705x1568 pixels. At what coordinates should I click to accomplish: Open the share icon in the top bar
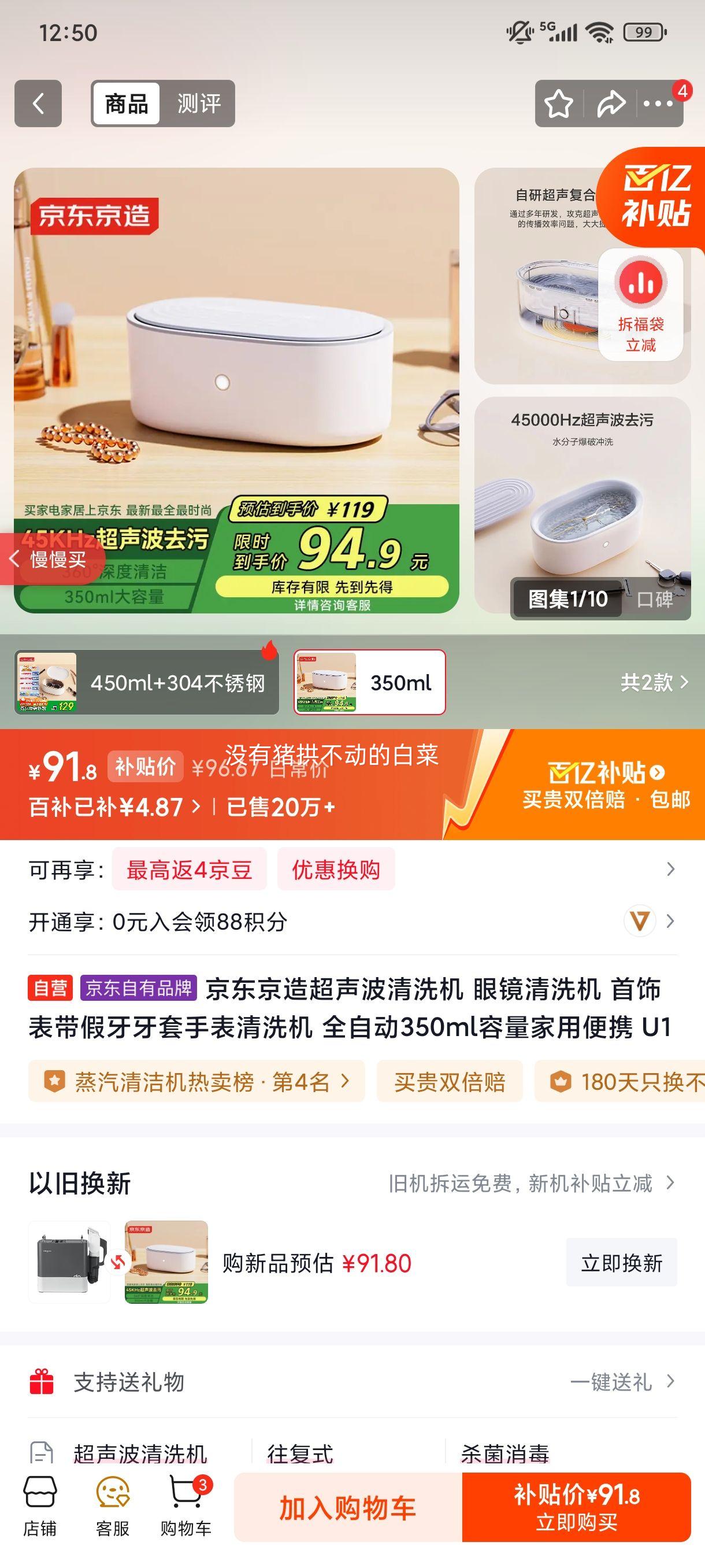pos(610,104)
